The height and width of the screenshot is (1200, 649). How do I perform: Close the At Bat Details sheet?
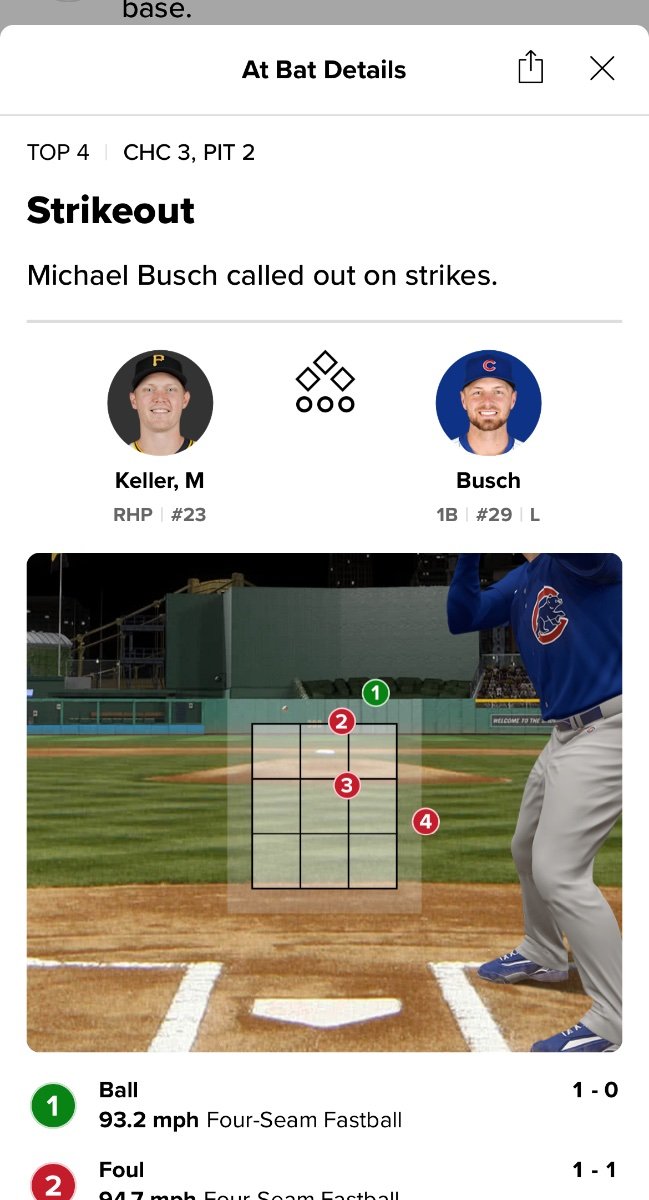(x=602, y=68)
